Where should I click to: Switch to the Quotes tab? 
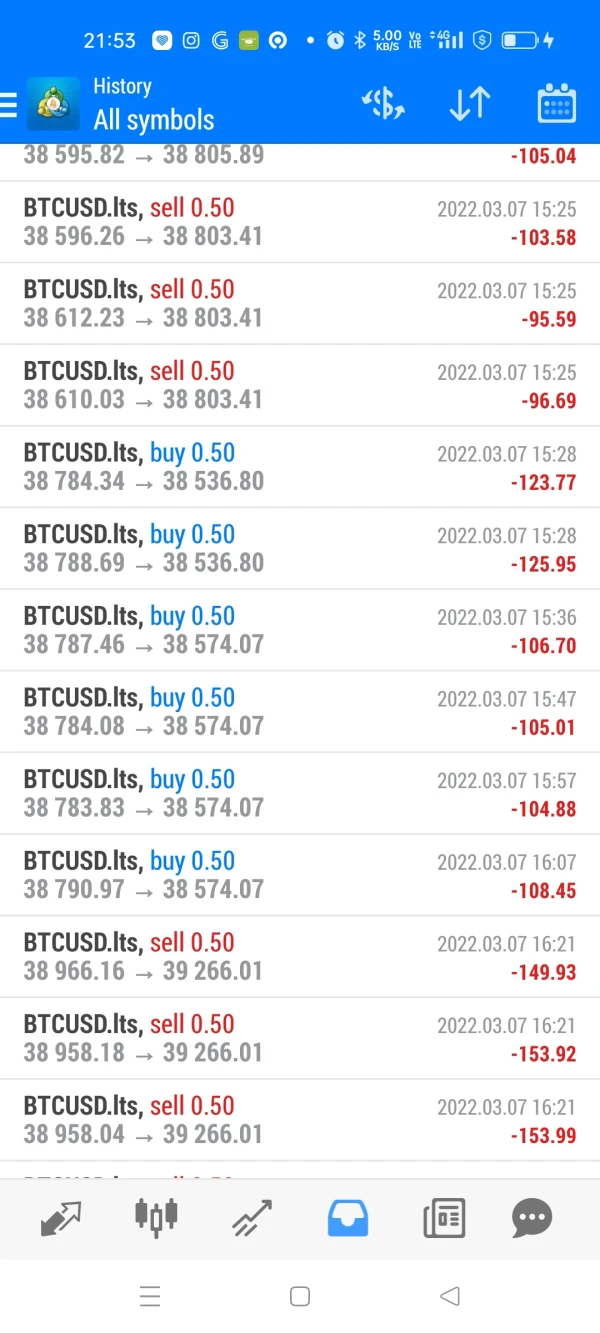tap(60, 1217)
